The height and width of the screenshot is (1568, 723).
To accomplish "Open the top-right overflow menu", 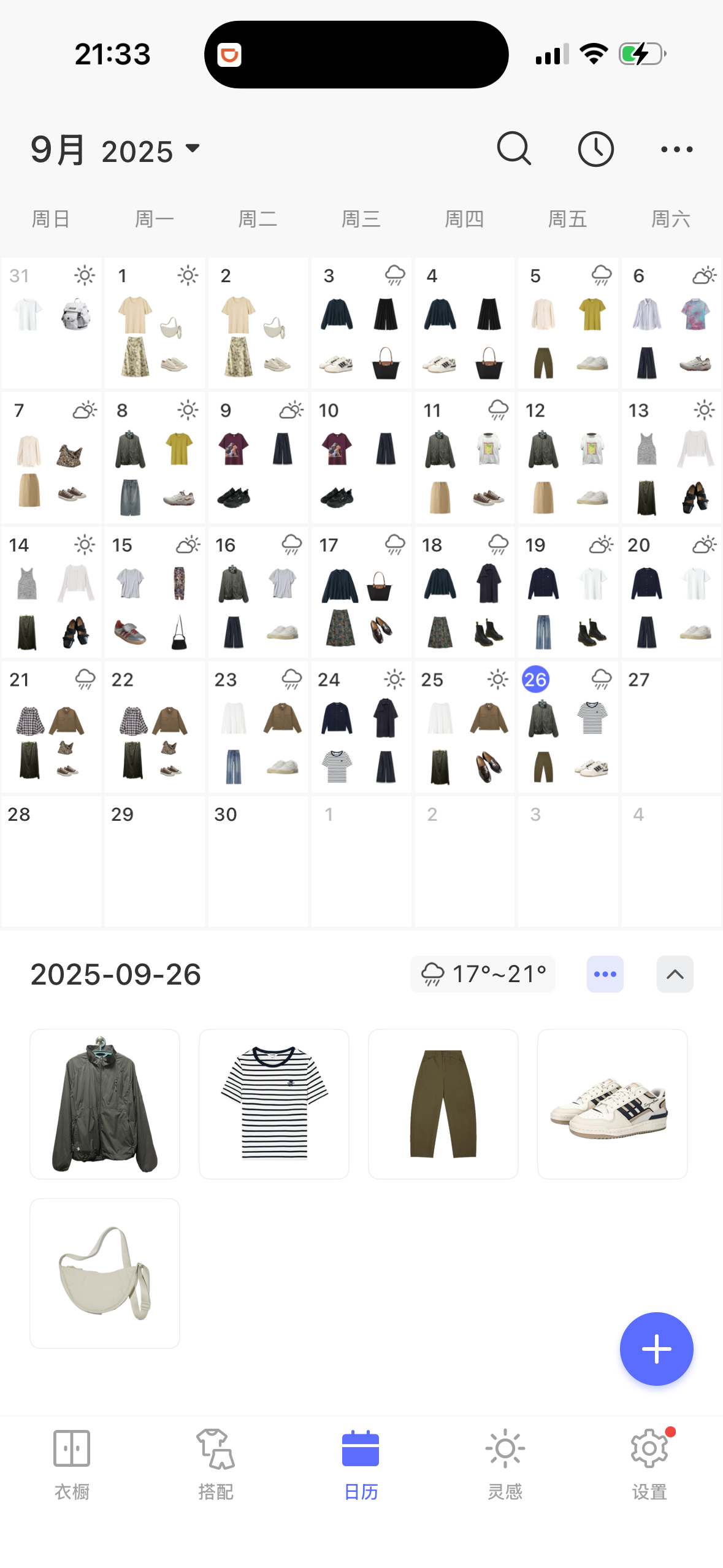I will click(676, 149).
